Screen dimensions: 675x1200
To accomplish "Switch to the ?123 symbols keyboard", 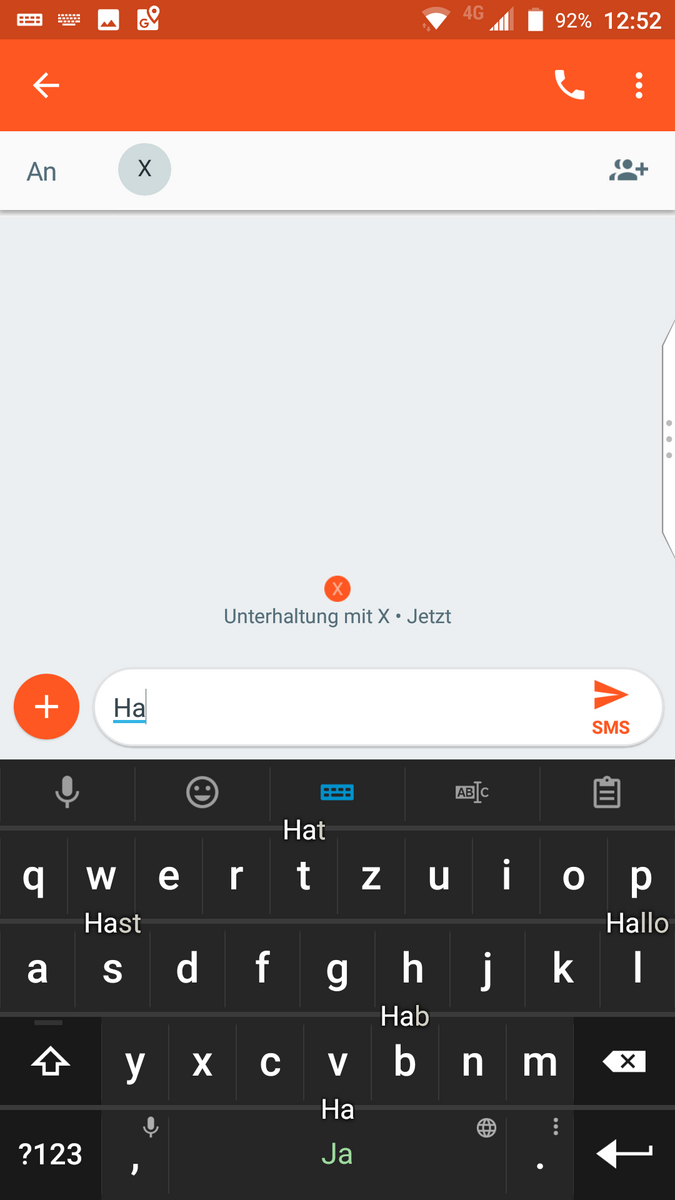I will pos(50,1154).
